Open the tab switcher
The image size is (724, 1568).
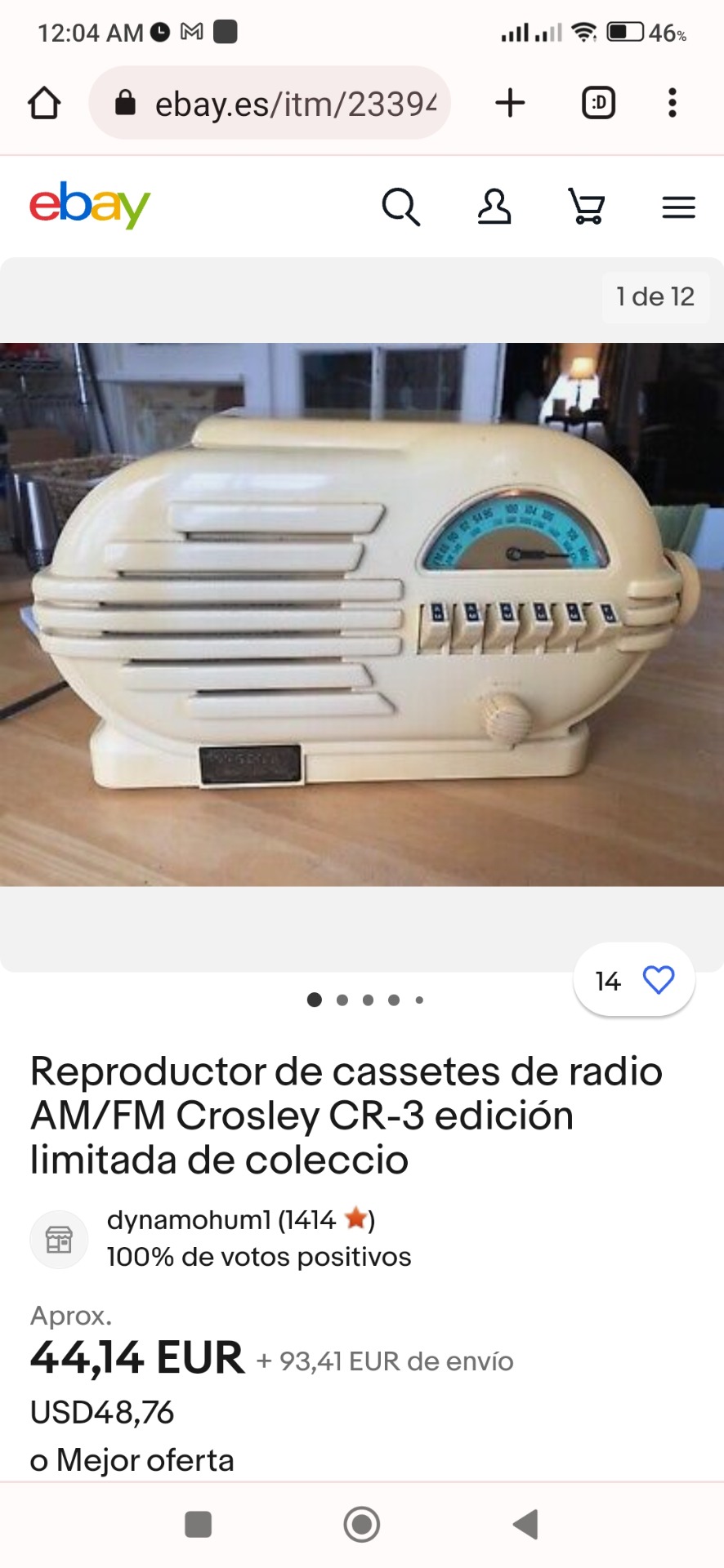pyautogui.click(x=598, y=103)
